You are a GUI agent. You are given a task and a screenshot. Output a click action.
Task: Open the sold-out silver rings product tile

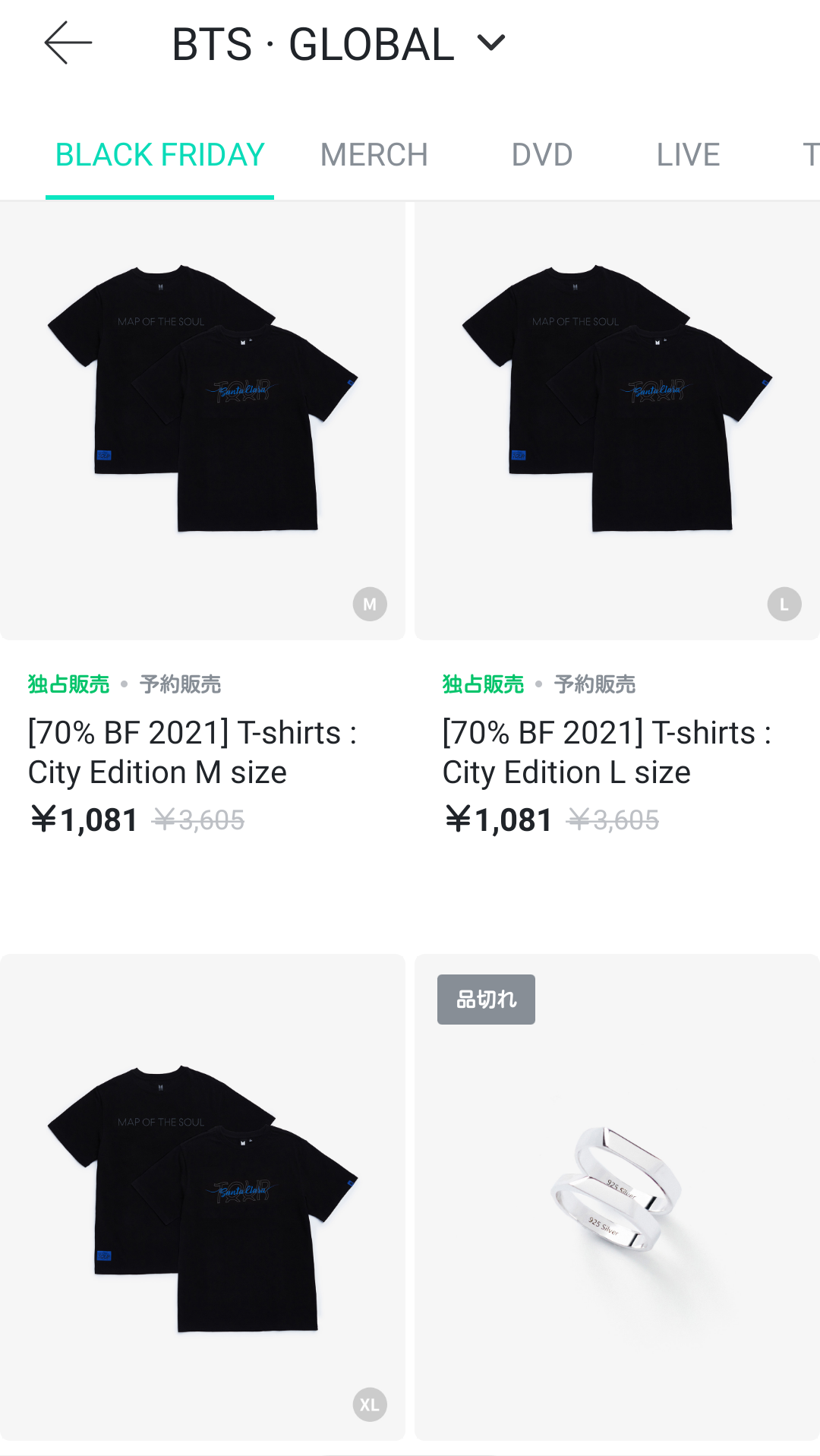coord(617,1196)
